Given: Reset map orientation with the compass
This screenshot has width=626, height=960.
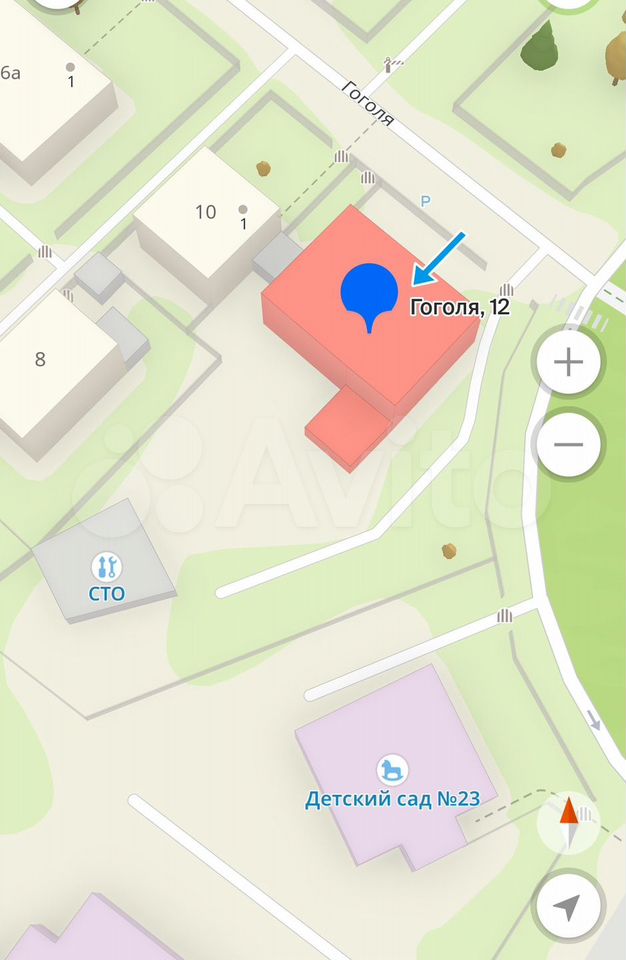Looking at the screenshot, I should [568, 822].
